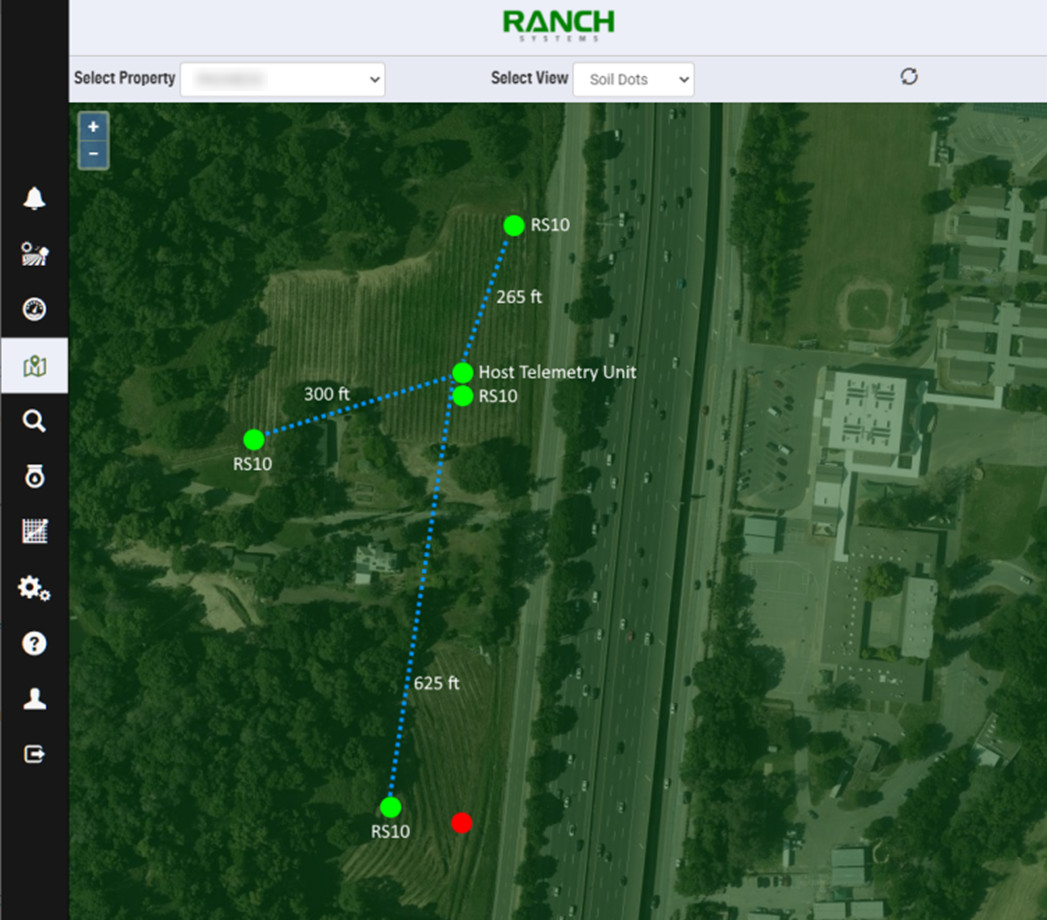
Task: Open the help question mark
Action: point(34,643)
